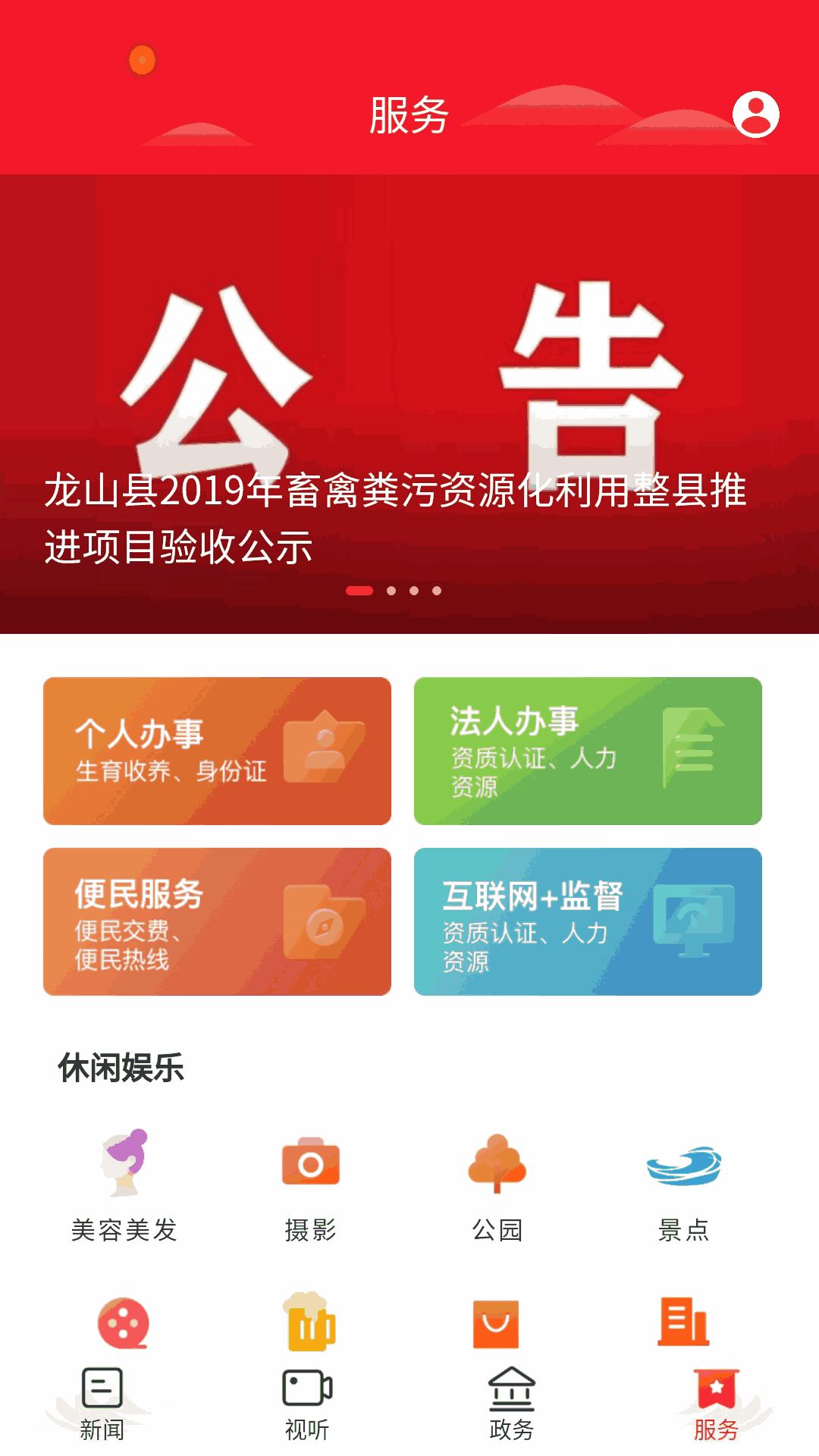
Task: Open the 景点 category
Action: [x=683, y=1185]
